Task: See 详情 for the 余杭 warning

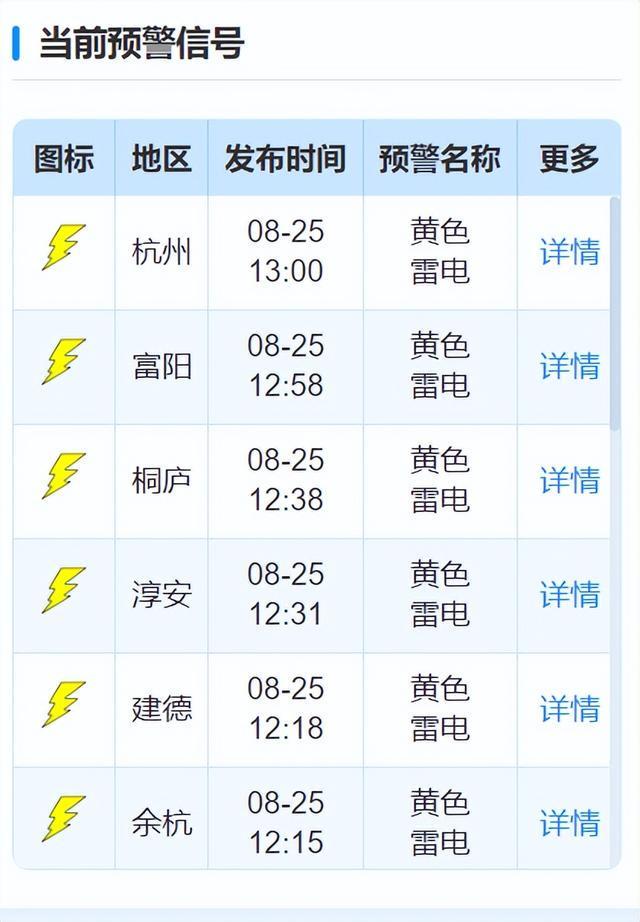Action: (x=569, y=823)
